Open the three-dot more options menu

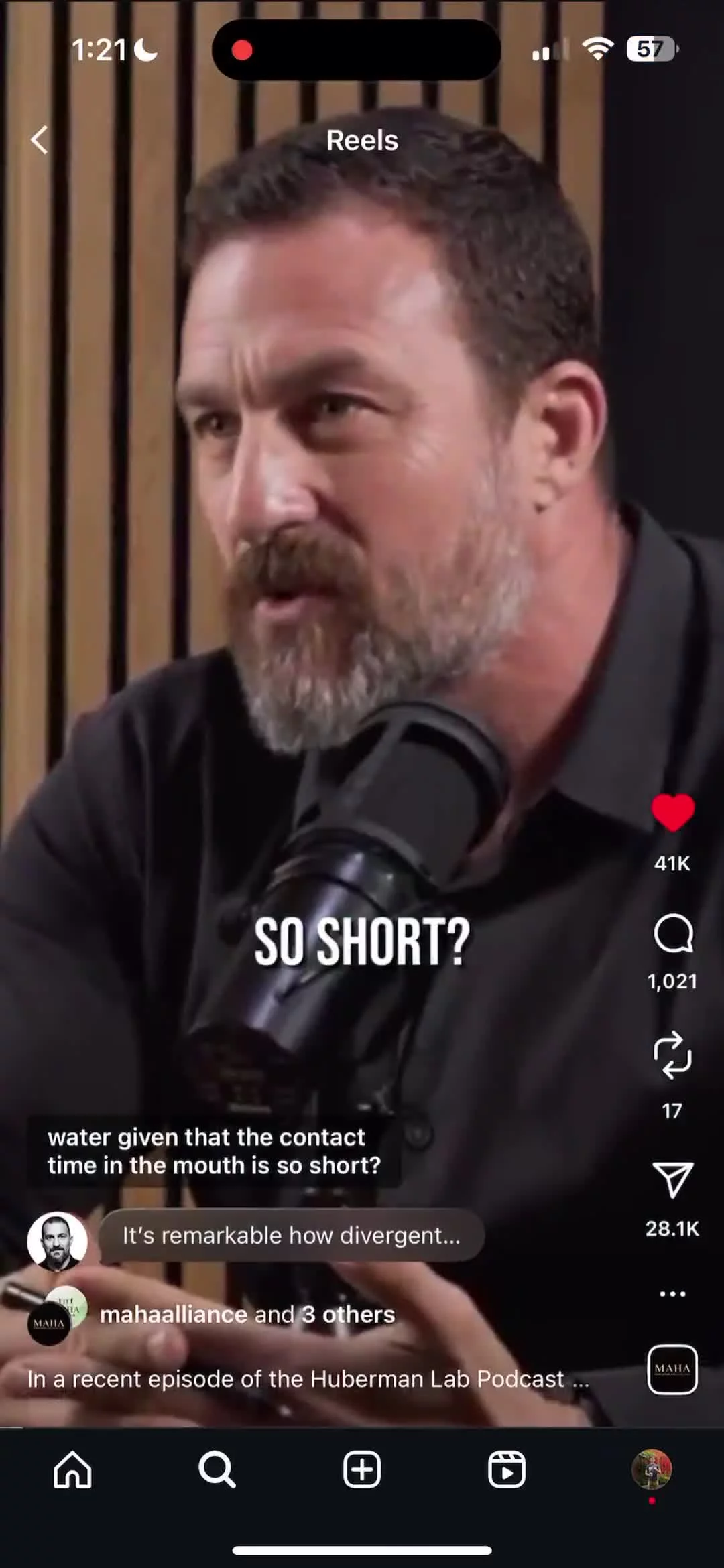click(672, 1294)
